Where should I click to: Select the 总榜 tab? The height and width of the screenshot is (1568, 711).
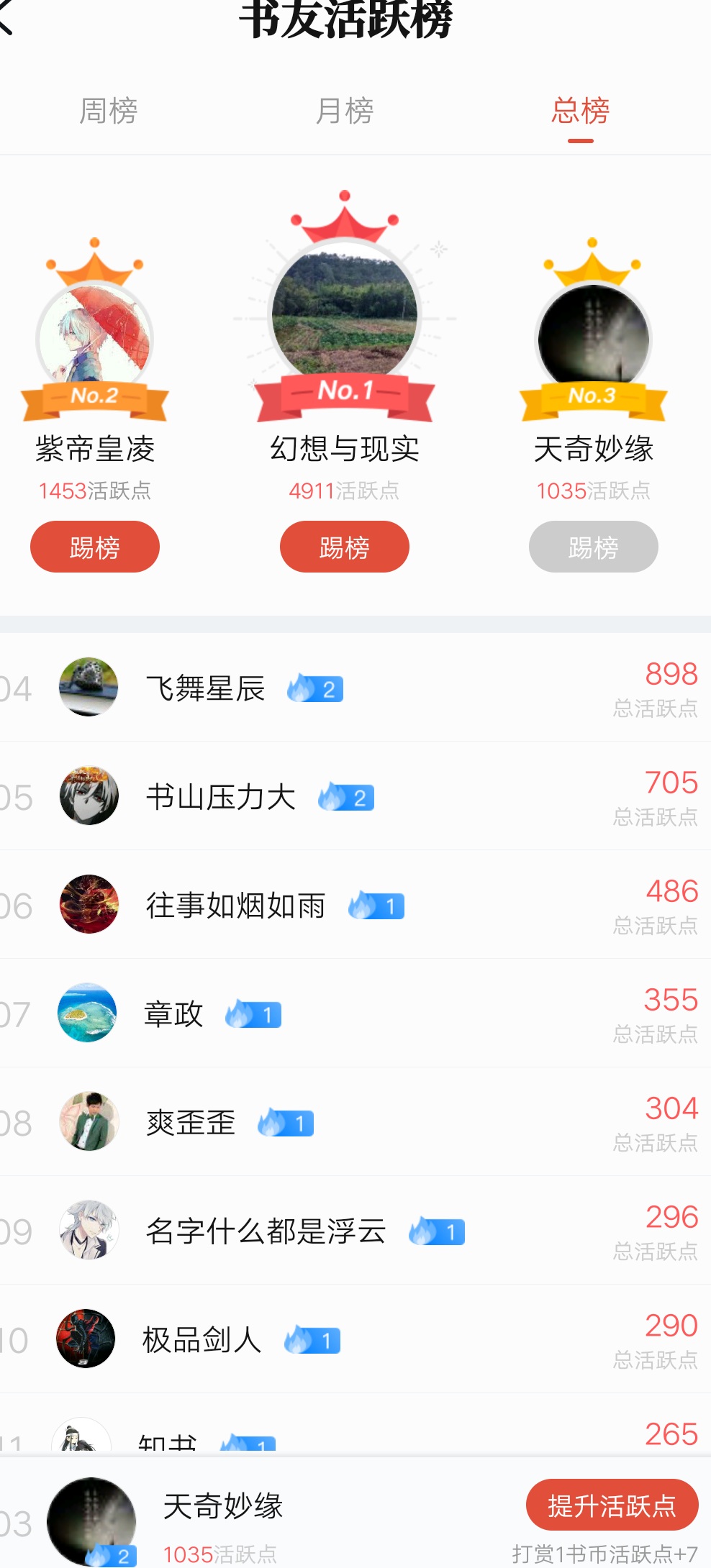(580, 111)
